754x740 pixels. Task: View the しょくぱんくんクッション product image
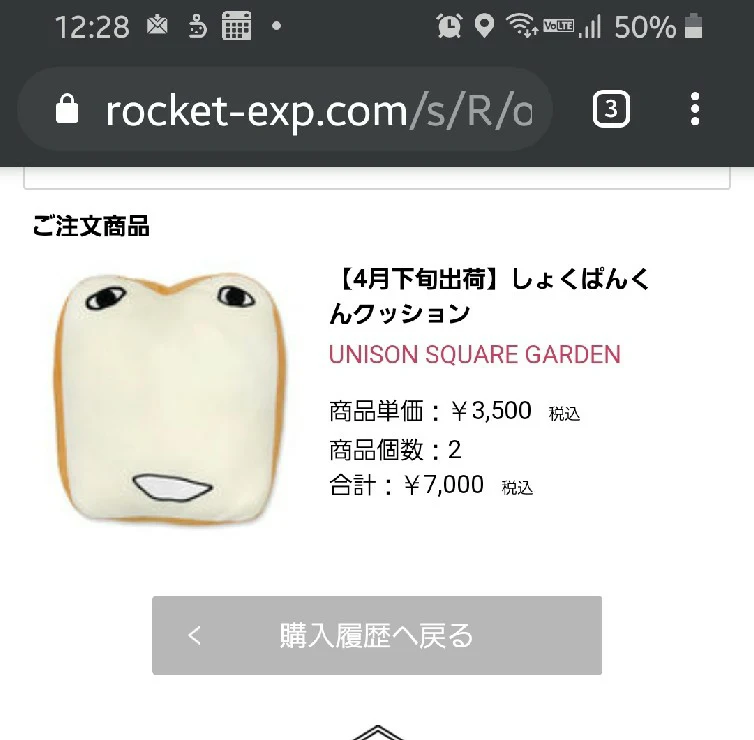170,397
